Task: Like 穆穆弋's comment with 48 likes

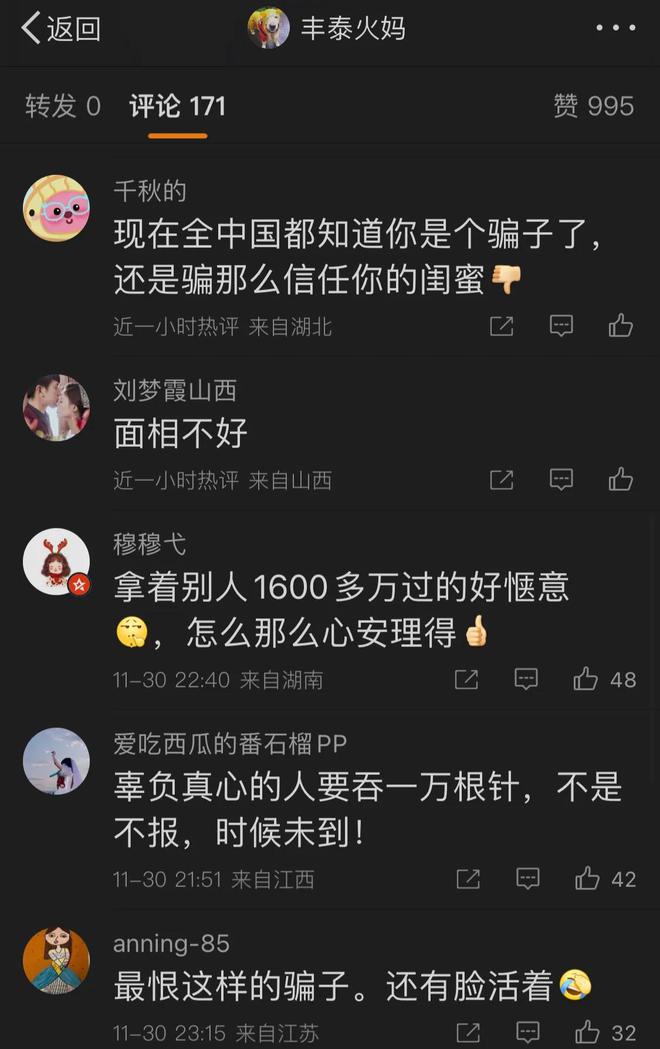Action: [x=586, y=680]
